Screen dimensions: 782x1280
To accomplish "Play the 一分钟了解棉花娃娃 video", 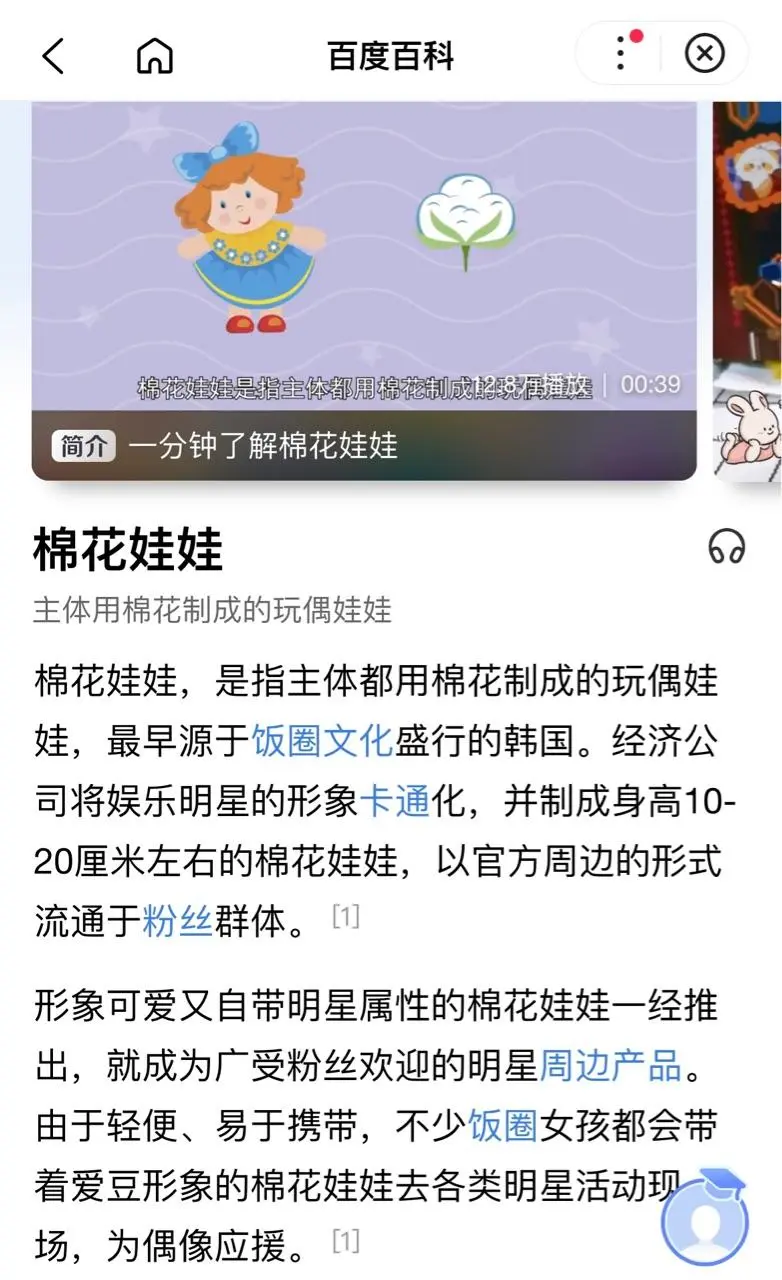I will 364,291.
